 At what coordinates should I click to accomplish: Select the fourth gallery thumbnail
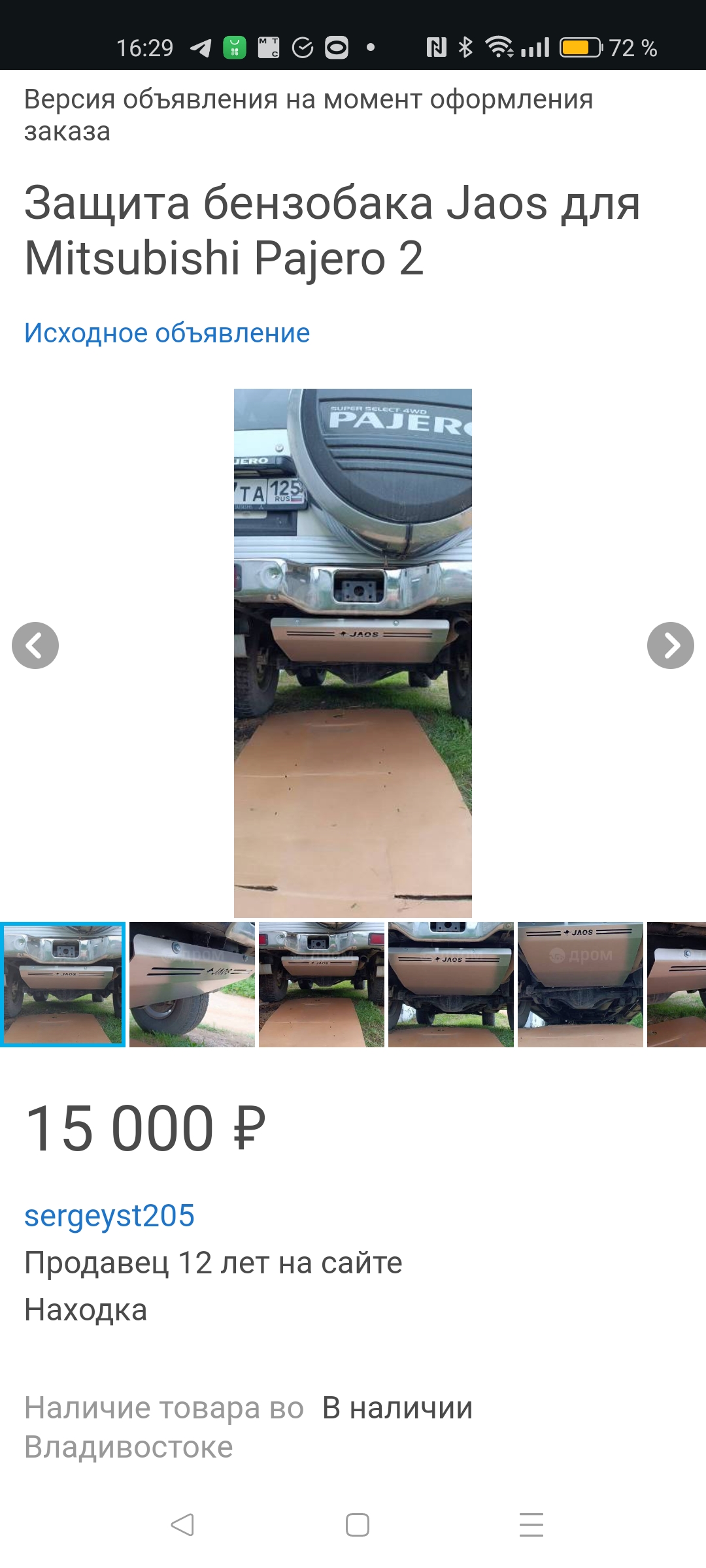point(451,985)
